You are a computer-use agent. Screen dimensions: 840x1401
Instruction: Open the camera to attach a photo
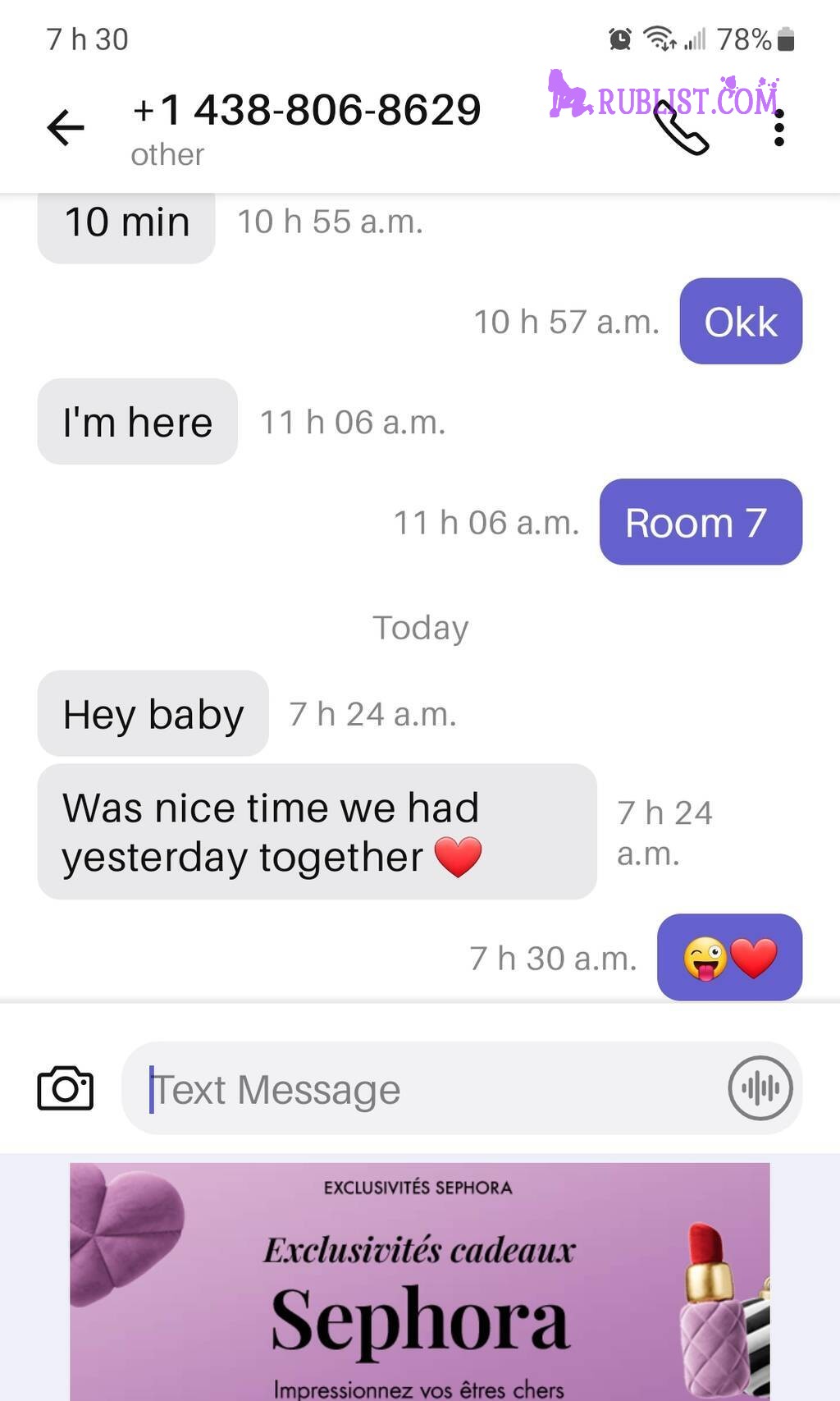point(66,1089)
